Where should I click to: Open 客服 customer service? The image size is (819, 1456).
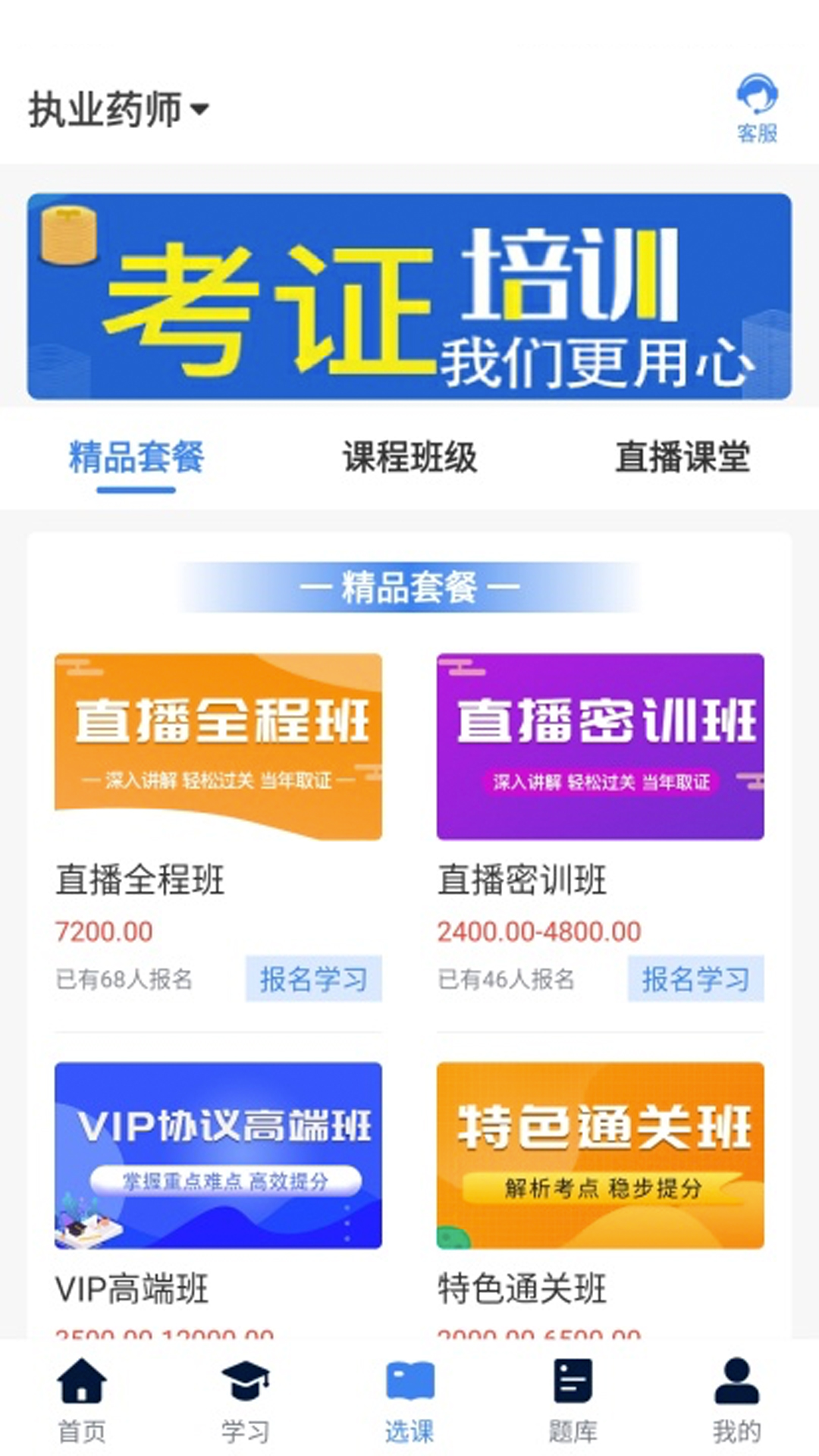coord(757,108)
